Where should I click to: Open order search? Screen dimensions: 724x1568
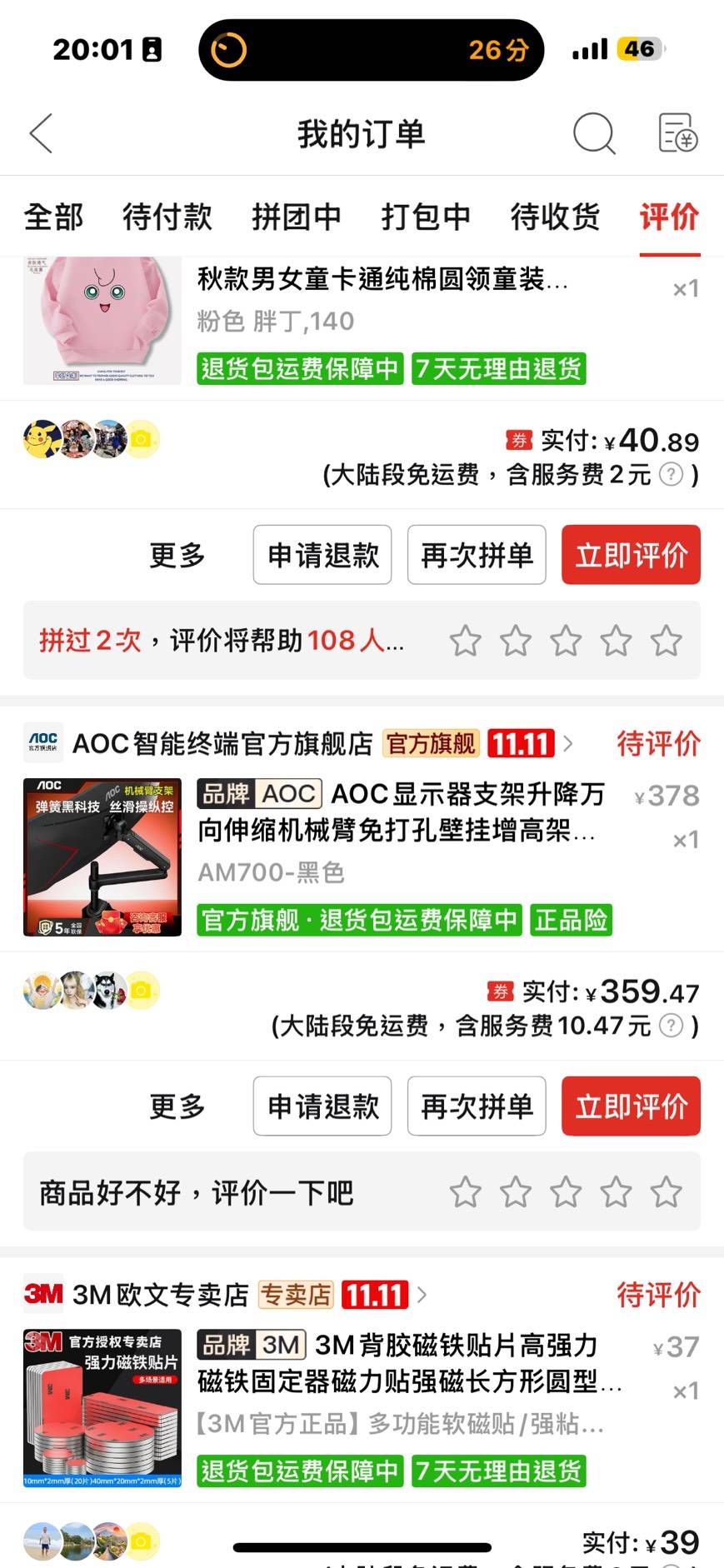593,133
